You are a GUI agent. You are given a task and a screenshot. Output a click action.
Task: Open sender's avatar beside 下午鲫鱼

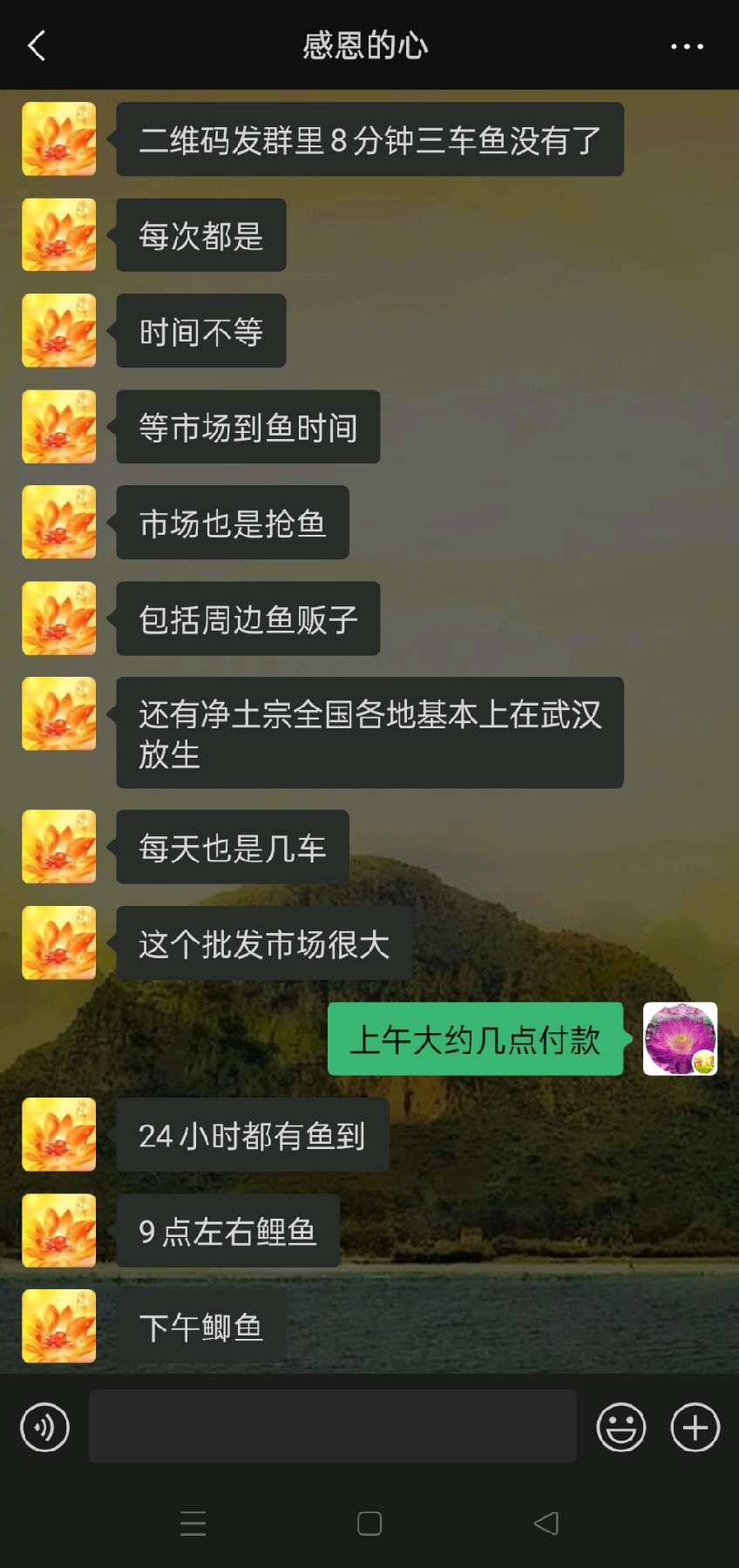click(59, 1326)
